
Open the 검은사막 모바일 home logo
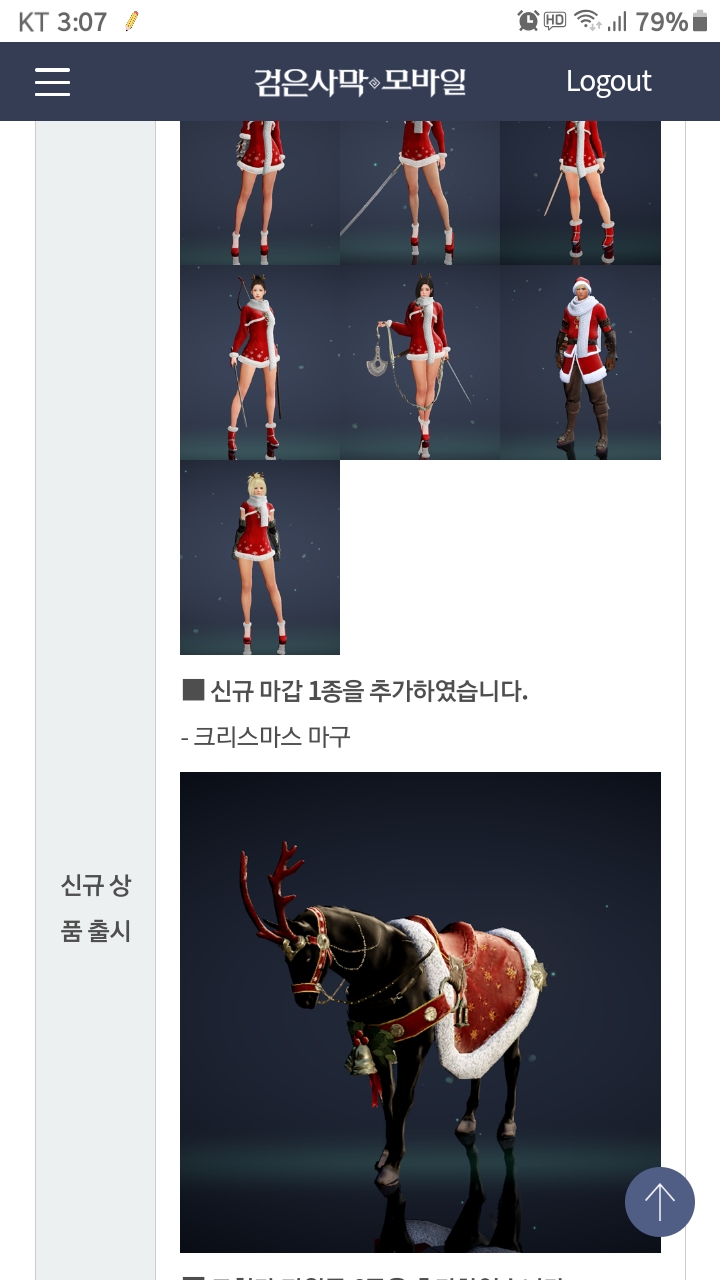[x=360, y=82]
